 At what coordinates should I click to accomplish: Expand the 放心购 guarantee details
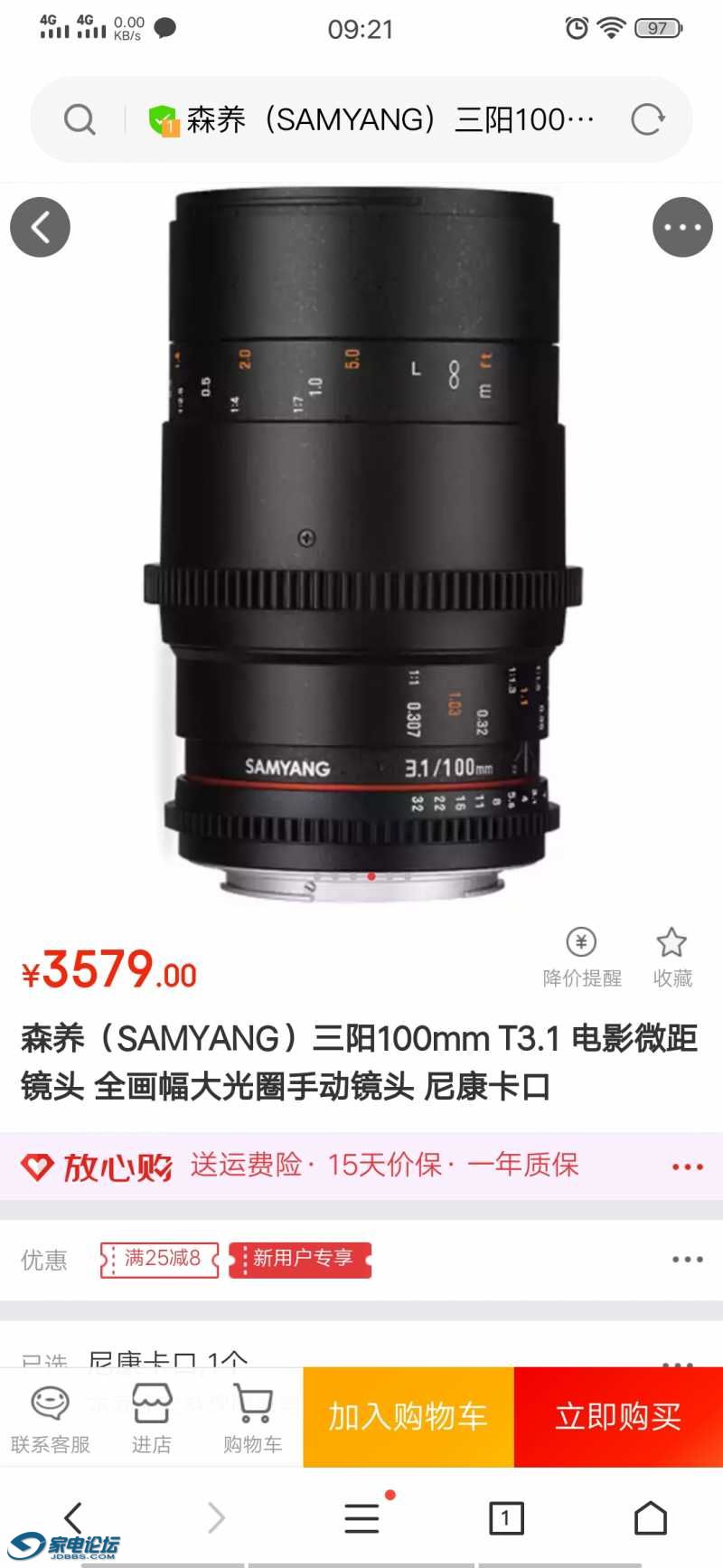[687, 1167]
